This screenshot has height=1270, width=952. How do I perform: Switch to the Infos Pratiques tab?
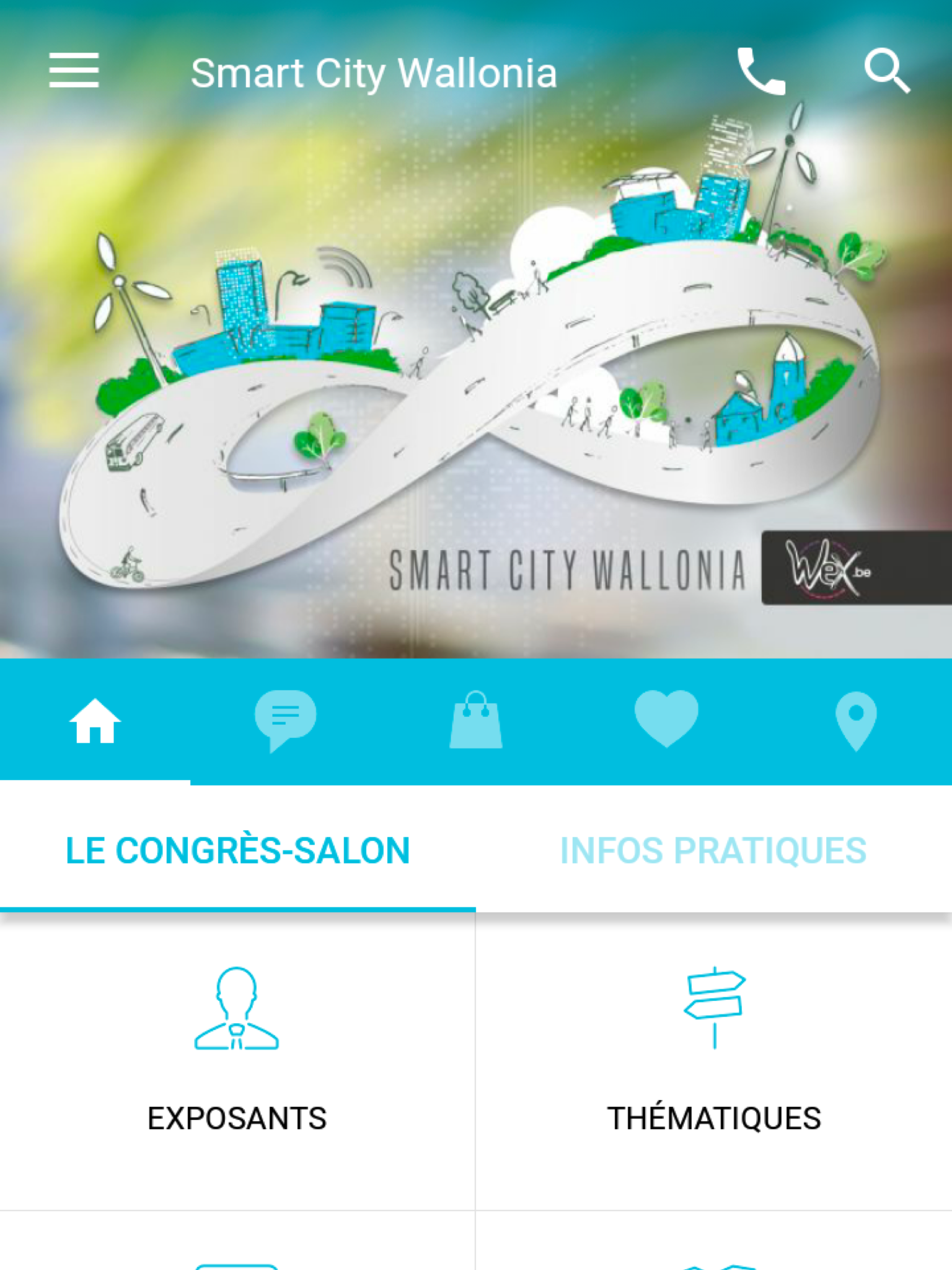pyautogui.click(x=714, y=850)
